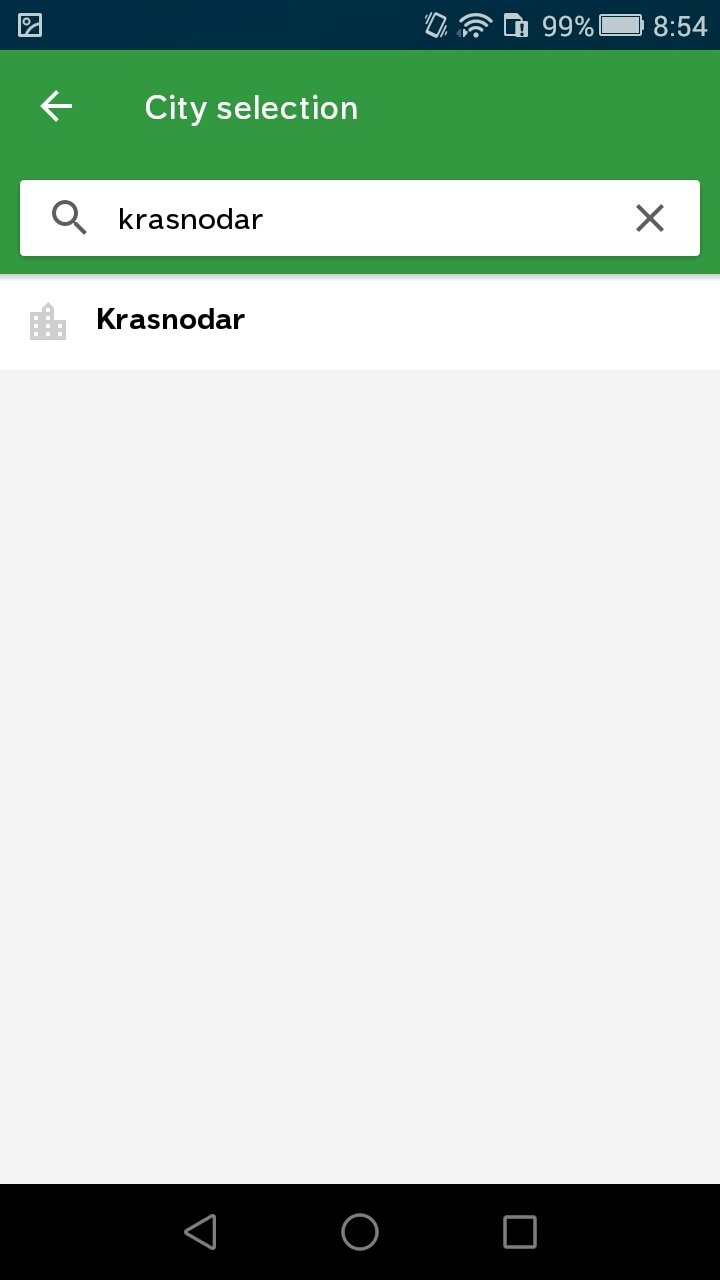Select Krasnodar from the results
Screen dimensions: 720x1280
(x=360, y=322)
